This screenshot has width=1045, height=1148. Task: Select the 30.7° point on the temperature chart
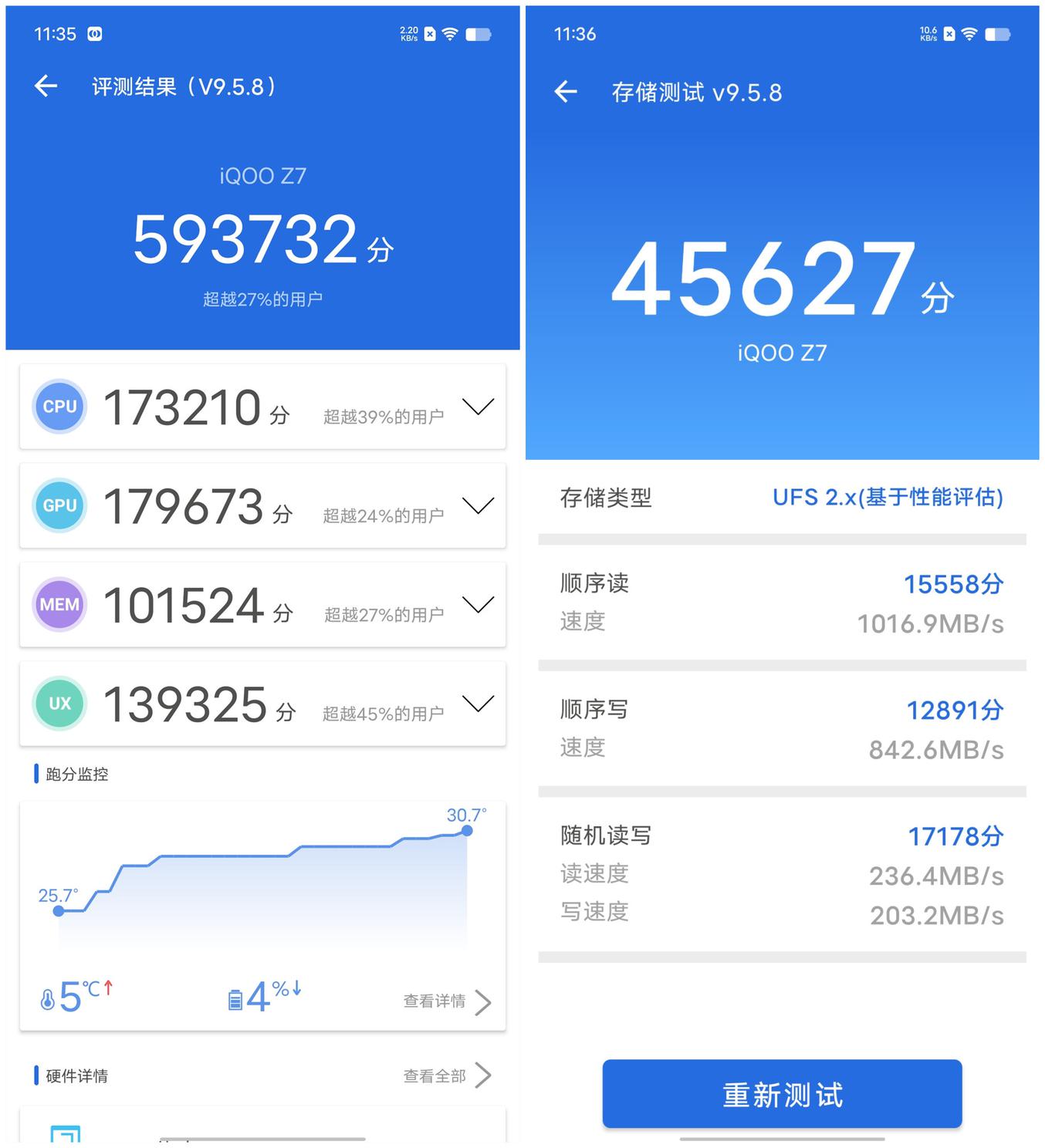pyautogui.click(x=466, y=831)
